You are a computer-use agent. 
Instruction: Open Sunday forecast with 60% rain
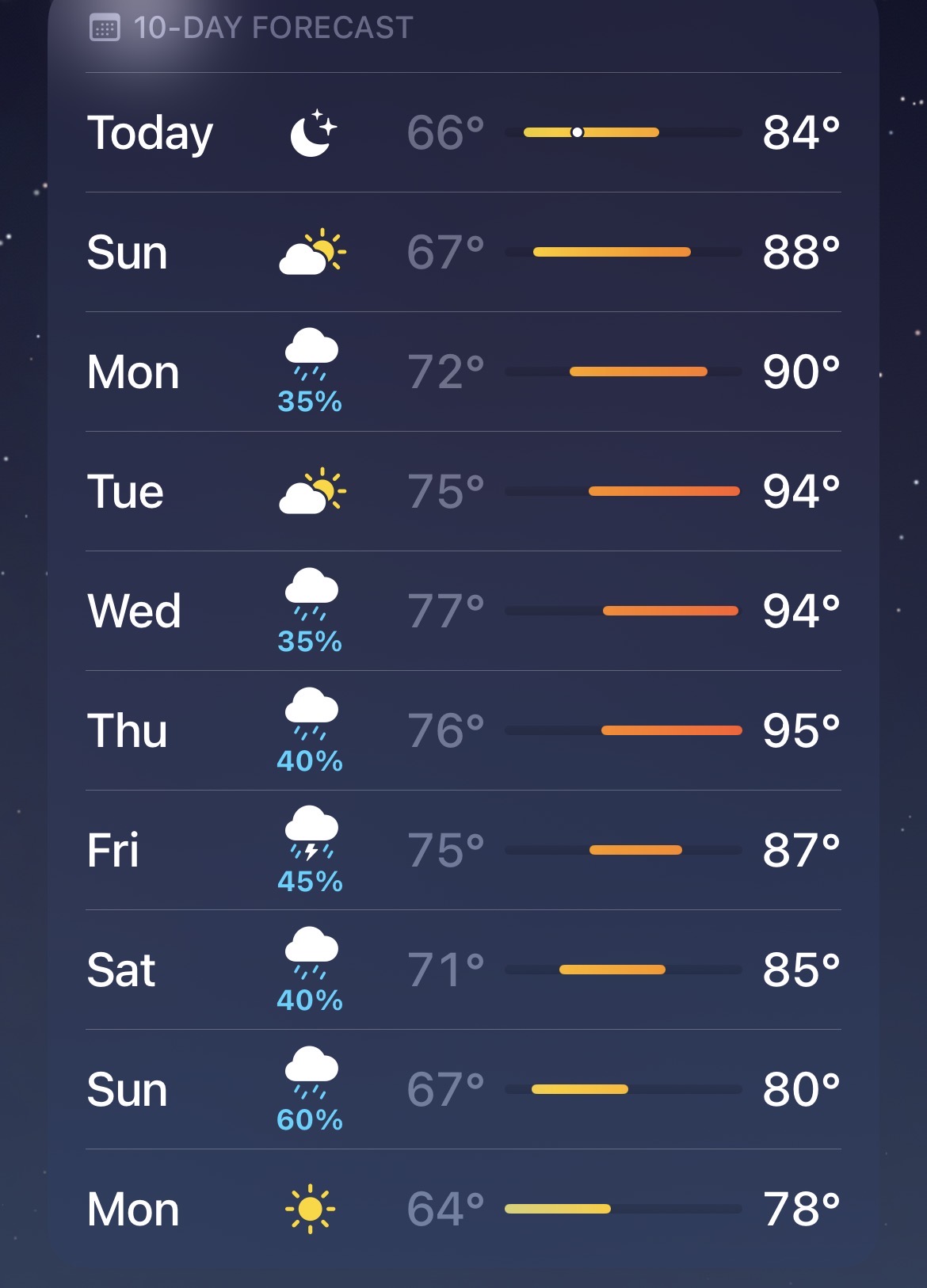click(463, 1089)
